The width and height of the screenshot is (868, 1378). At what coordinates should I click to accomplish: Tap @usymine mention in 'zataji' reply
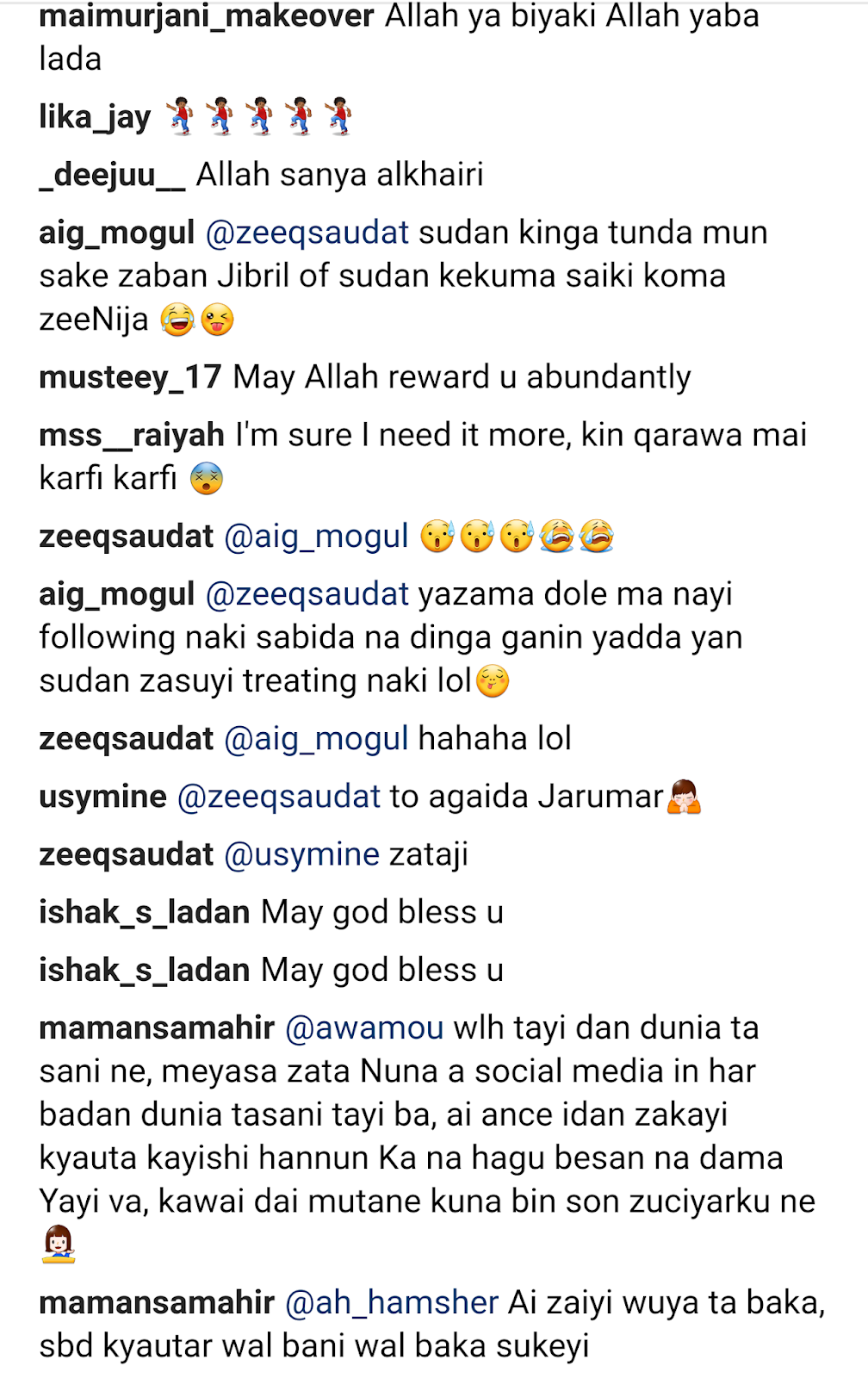[x=301, y=854]
